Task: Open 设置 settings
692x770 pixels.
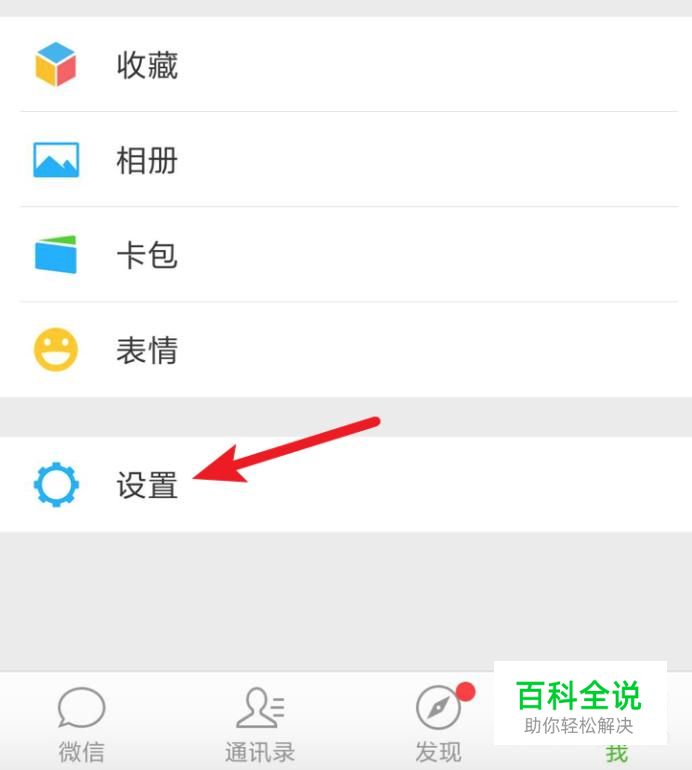Action: tap(146, 485)
